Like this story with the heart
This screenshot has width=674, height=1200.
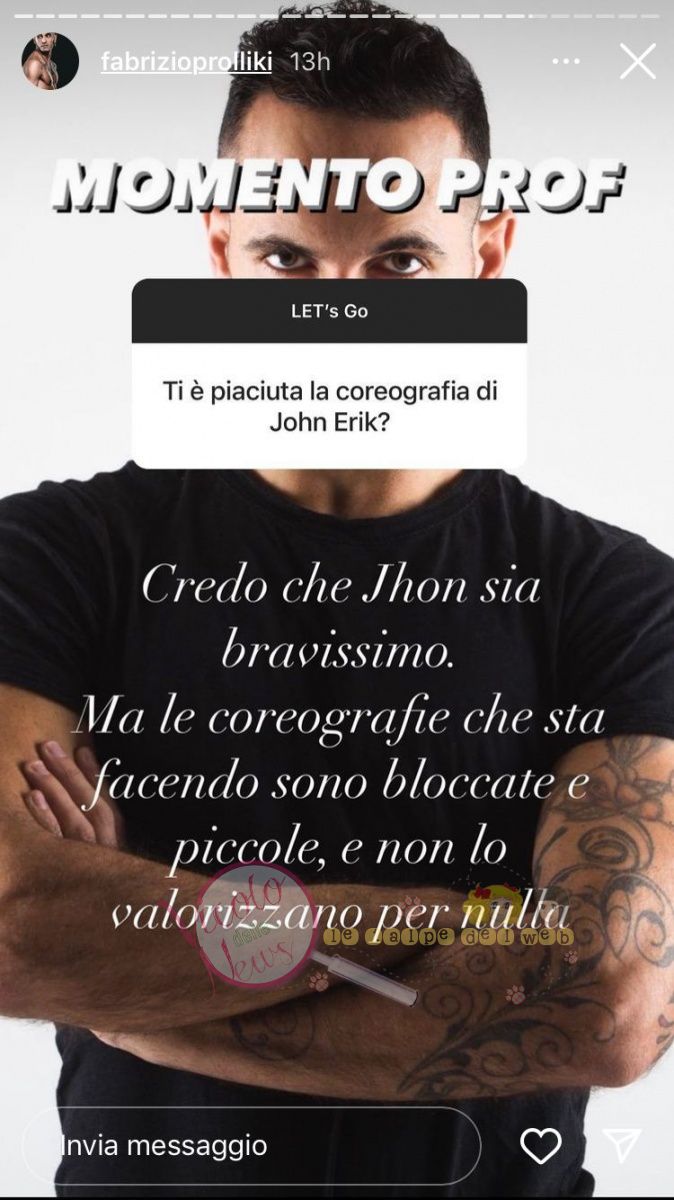click(541, 1146)
